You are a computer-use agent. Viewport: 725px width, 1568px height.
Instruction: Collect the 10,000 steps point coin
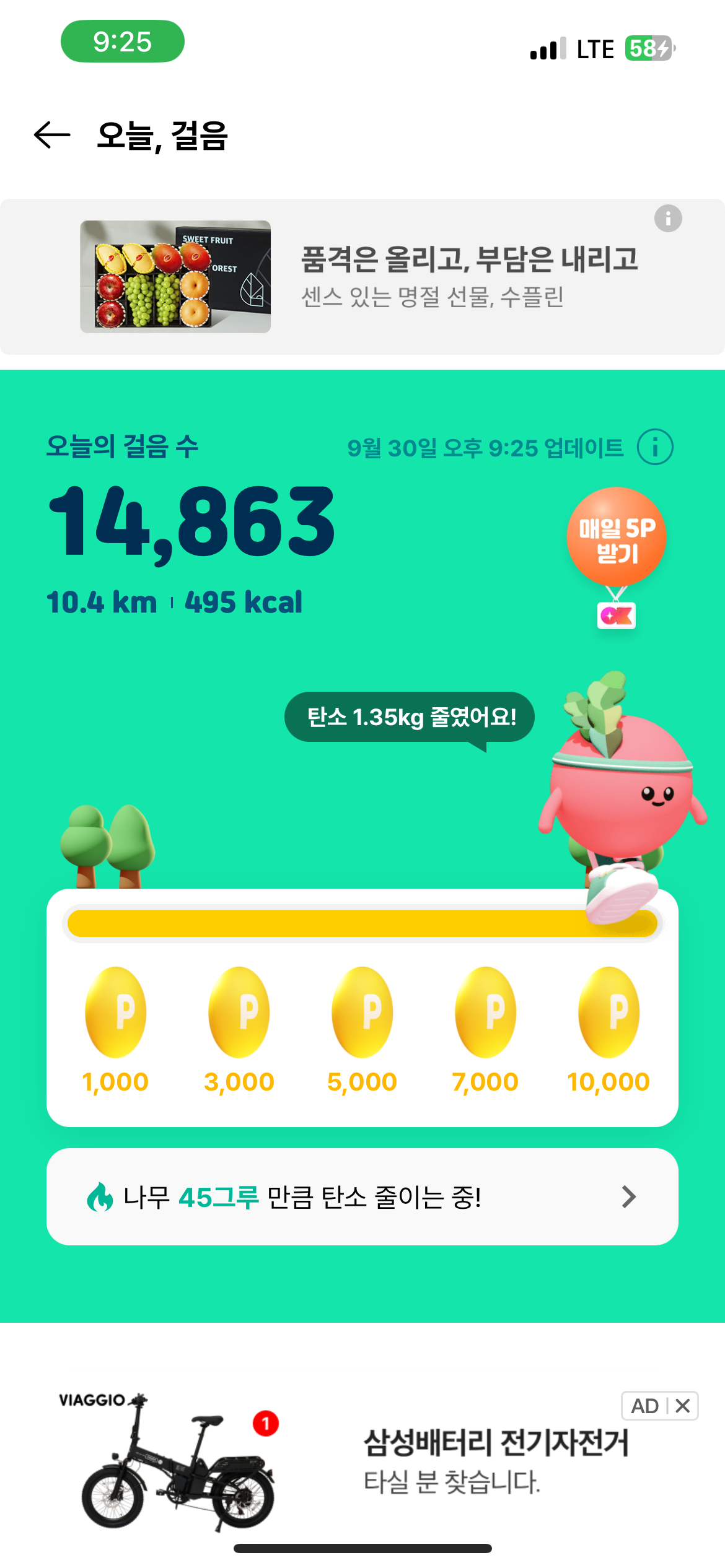(x=609, y=1013)
